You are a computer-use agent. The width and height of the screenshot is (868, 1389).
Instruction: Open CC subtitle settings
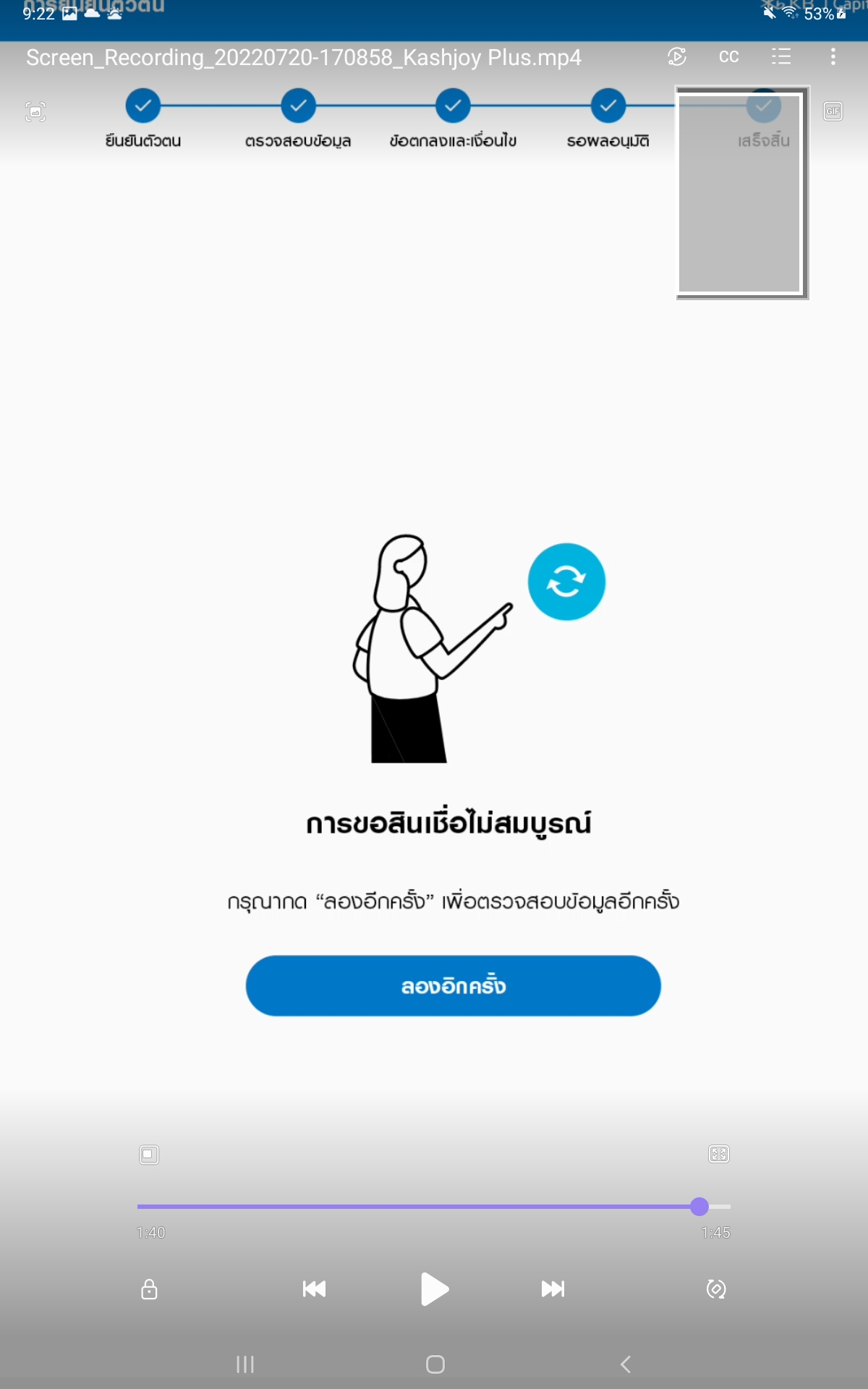[x=729, y=56]
